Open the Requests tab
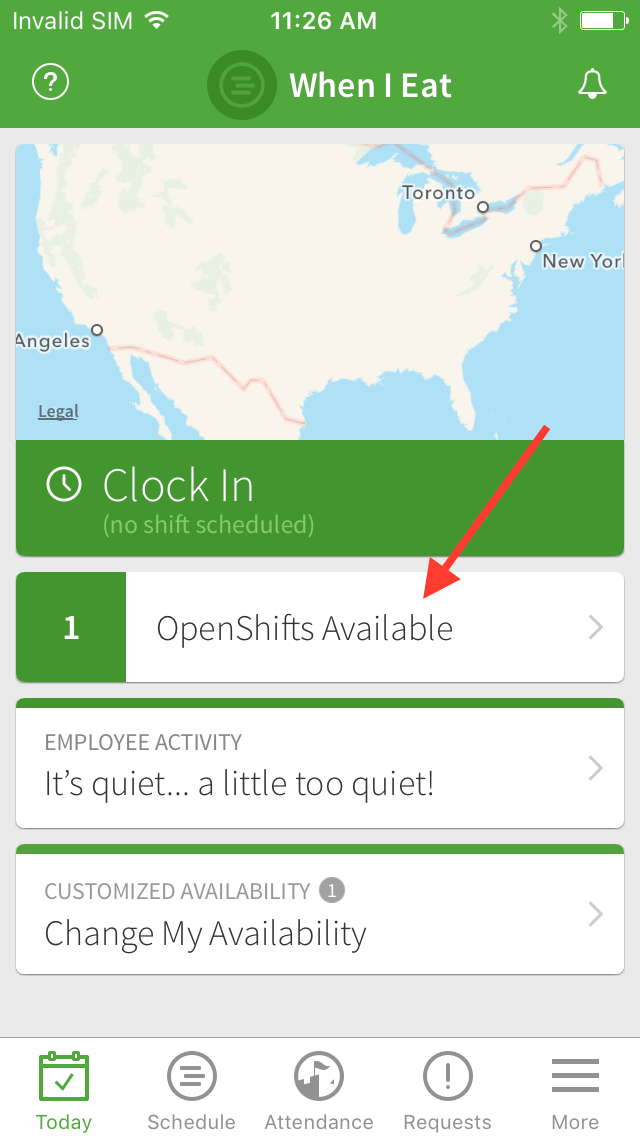The height and width of the screenshot is (1136, 640). (447, 1091)
